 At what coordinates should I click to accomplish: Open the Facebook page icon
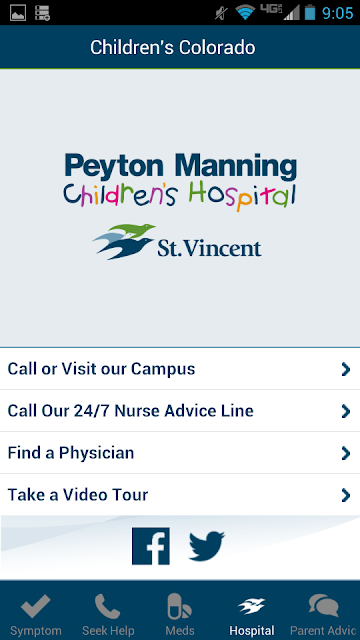[x=151, y=546]
